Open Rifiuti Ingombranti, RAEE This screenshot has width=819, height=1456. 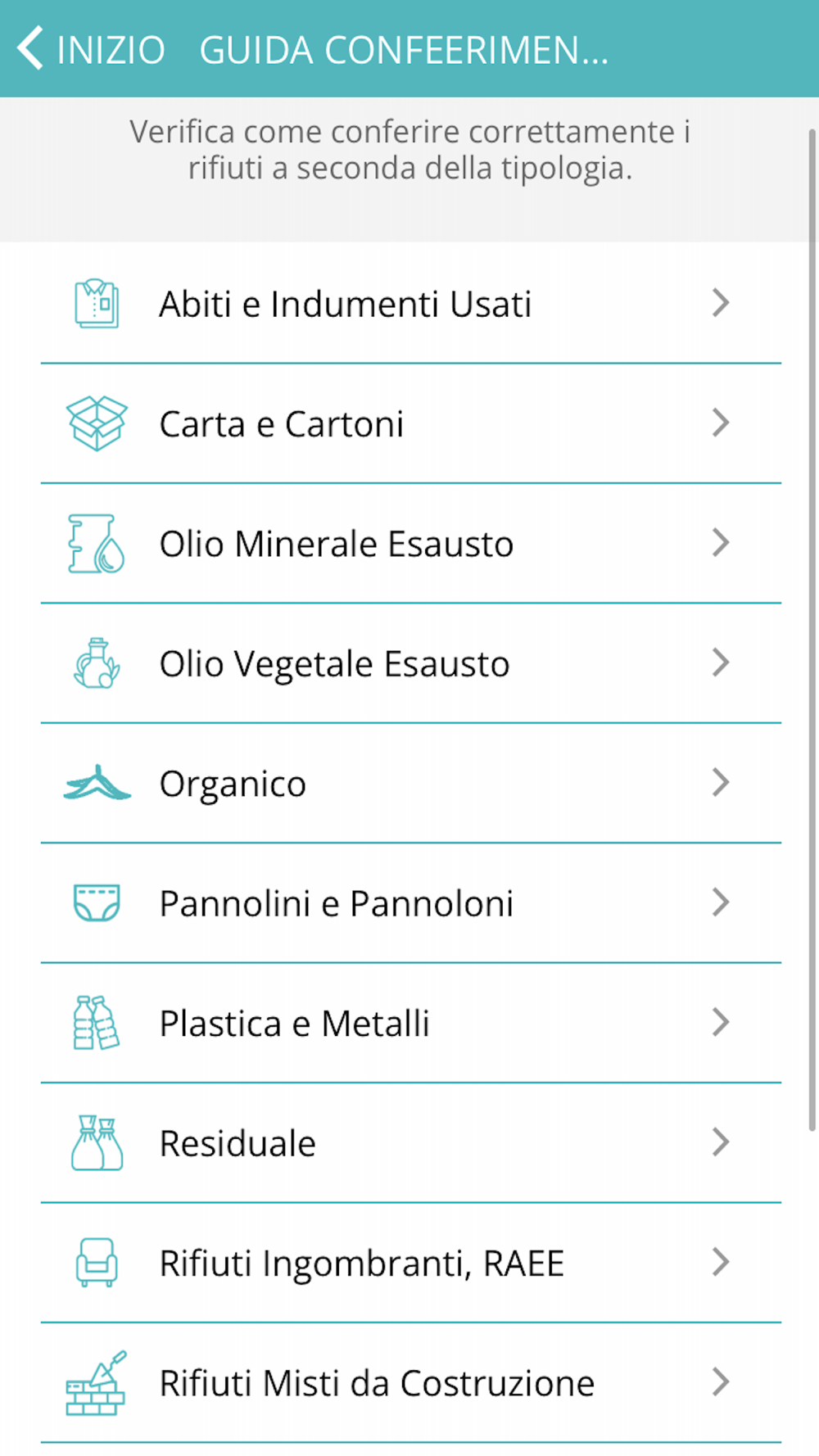[x=409, y=1263]
